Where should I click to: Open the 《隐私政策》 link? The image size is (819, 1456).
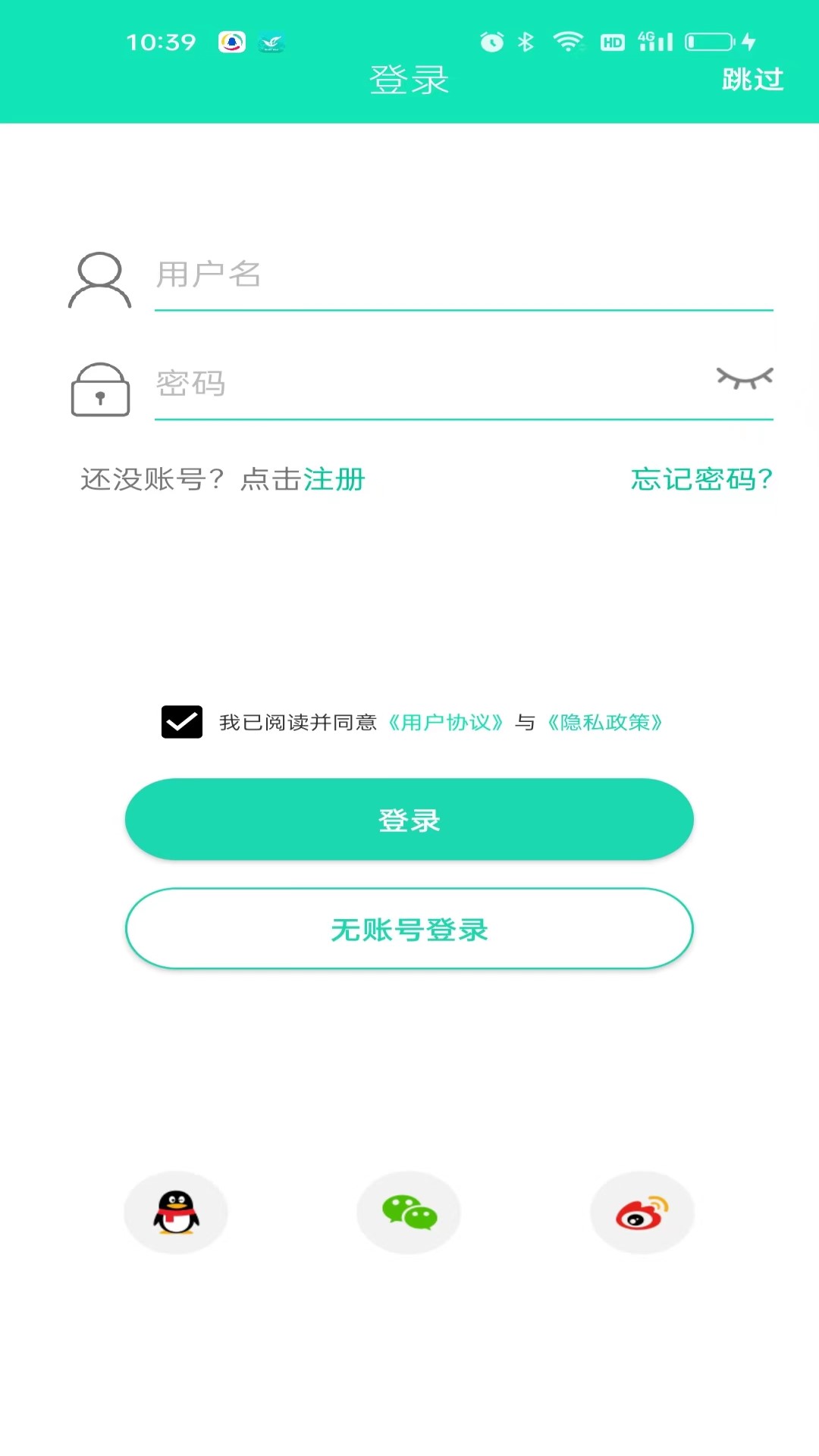pyautogui.click(x=604, y=723)
